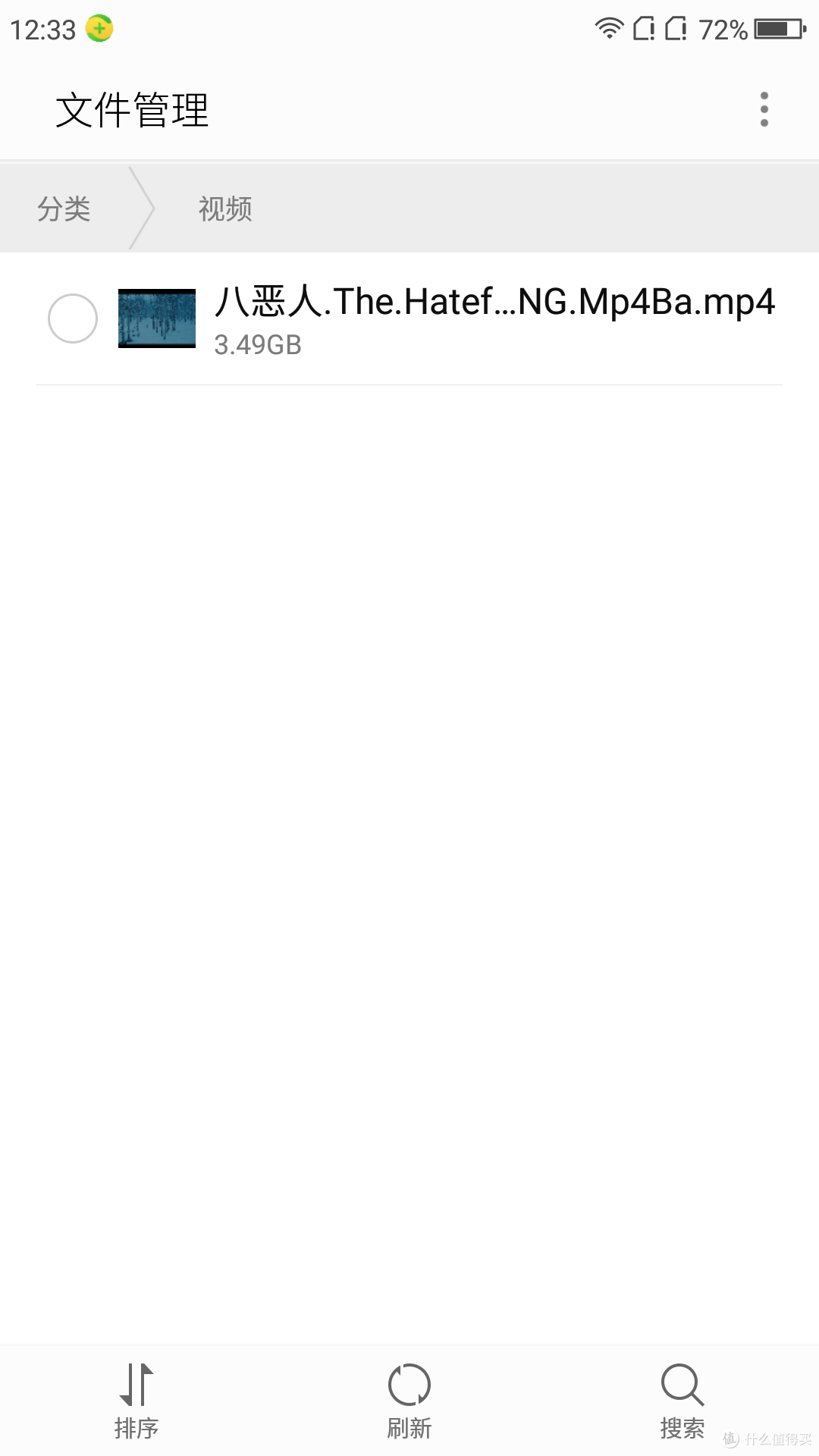
Task: Open the 八恶人.The.Hateful mp4 video file
Action: coord(409,318)
